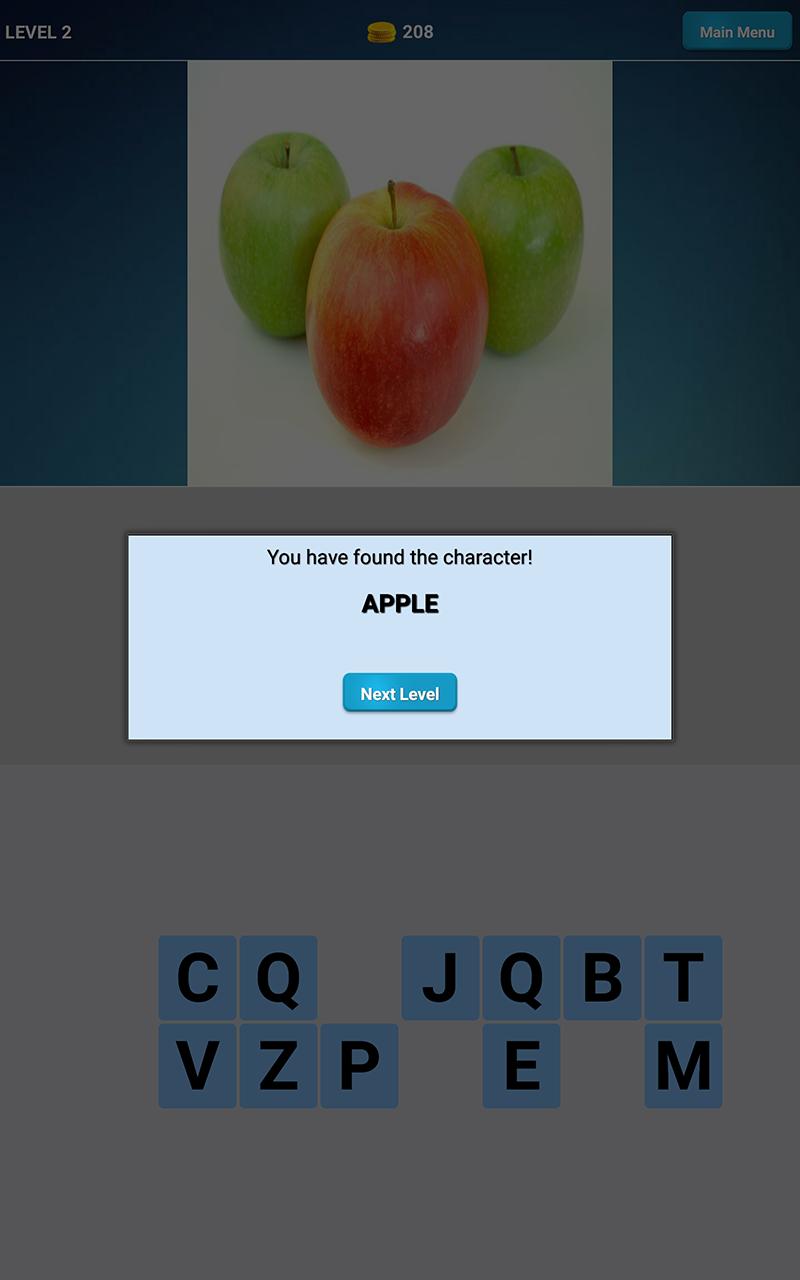Open the Main Menu
Image resolution: width=800 pixels, height=1280 pixels.
[736, 32]
